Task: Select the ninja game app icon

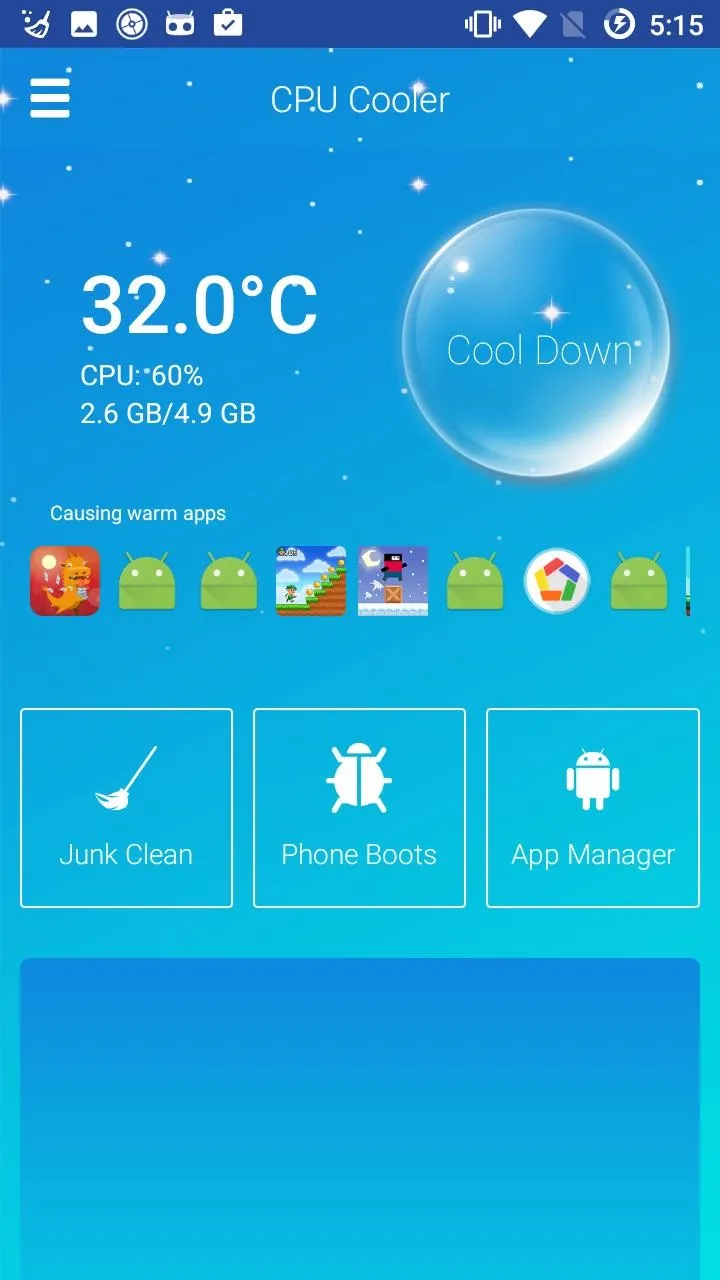Action: (393, 581)
